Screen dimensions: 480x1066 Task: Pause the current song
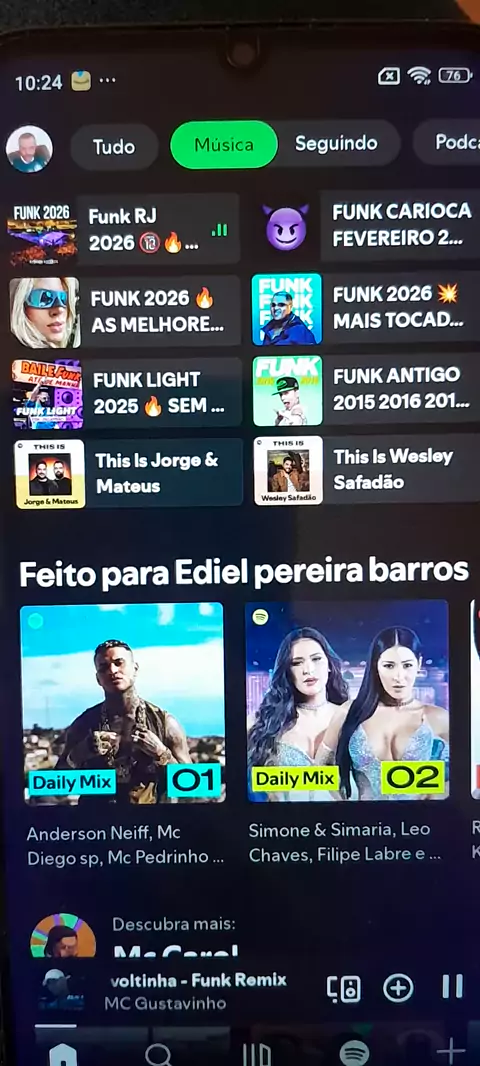tap(453, 986)
